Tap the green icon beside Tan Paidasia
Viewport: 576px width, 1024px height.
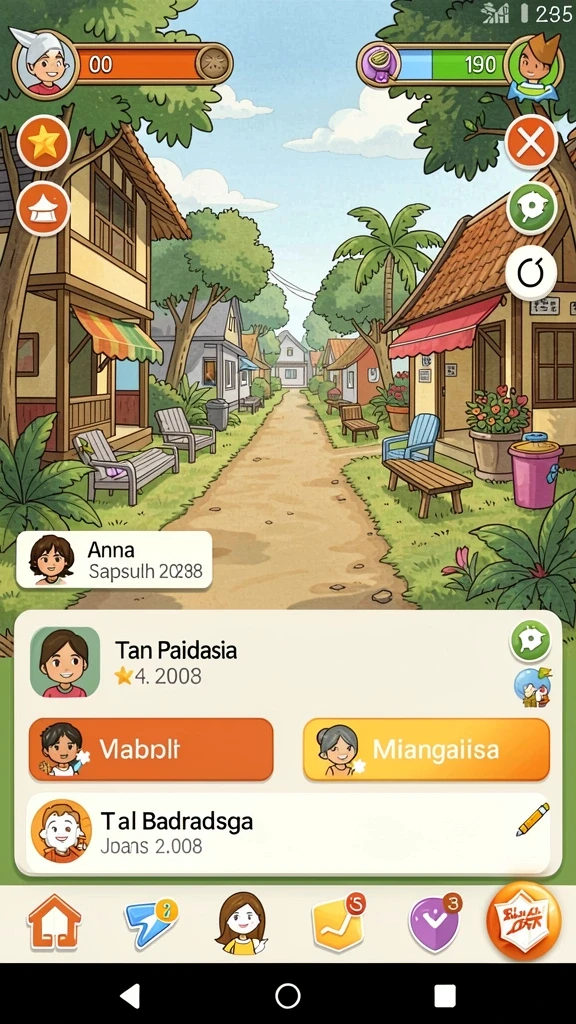[530, 641]
